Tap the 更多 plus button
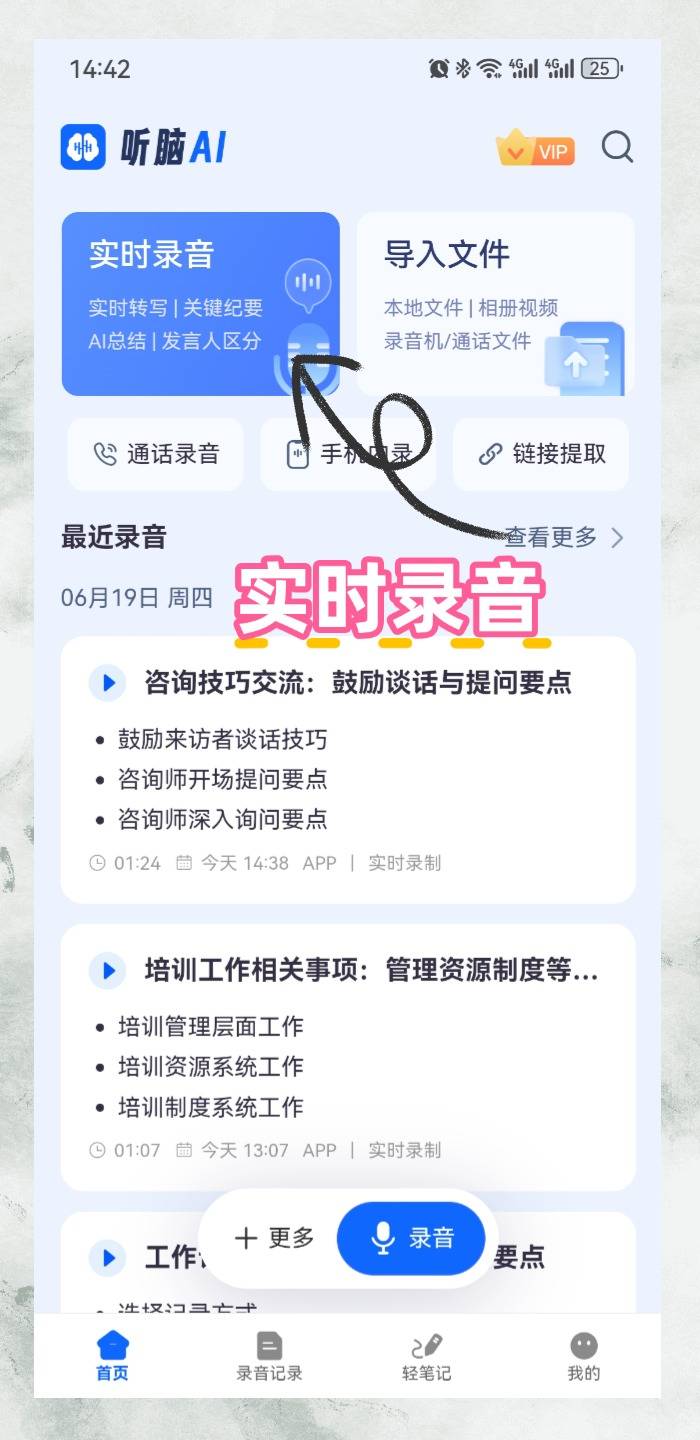The image size is (700, 1440). point(275,1238)
